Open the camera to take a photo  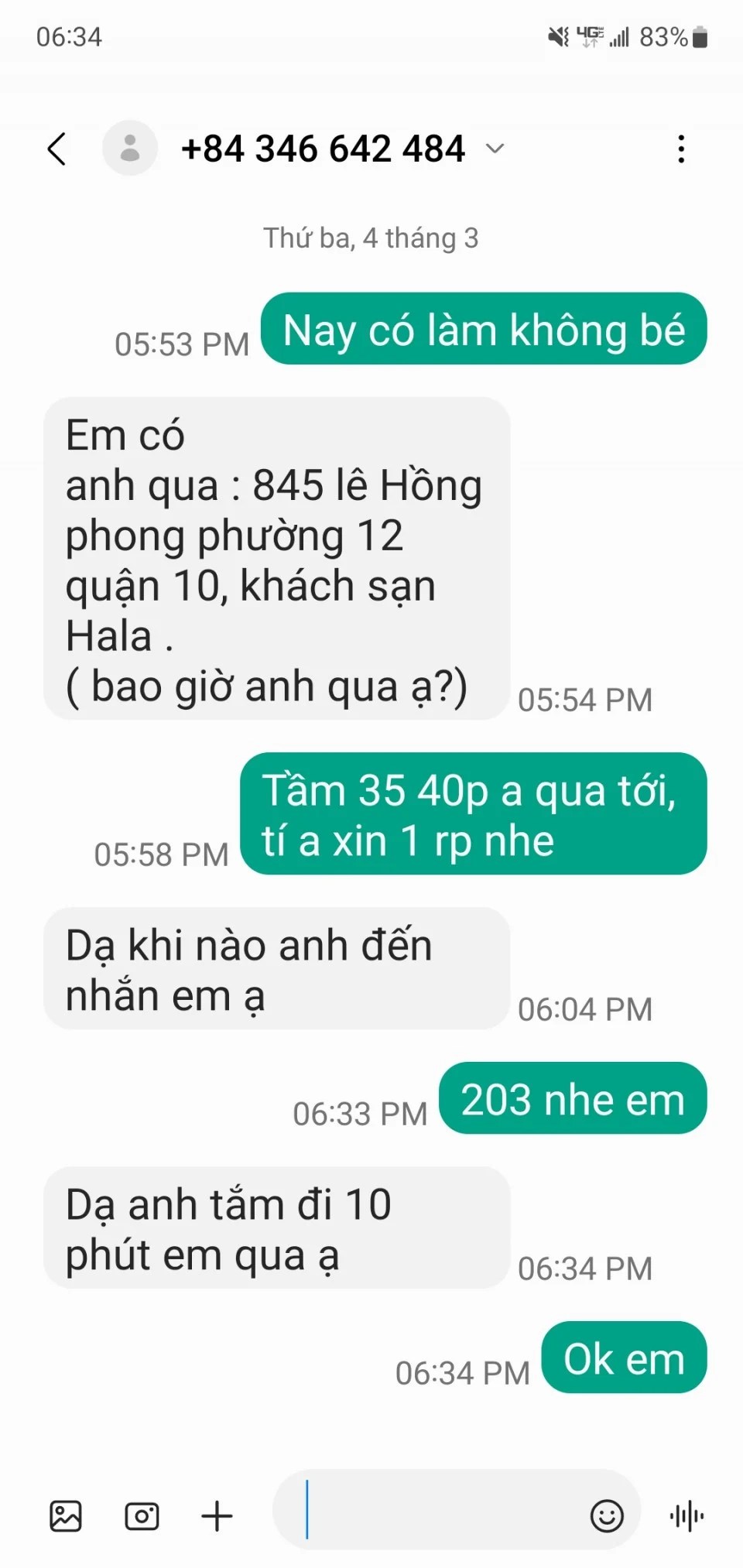point(142,1515)
